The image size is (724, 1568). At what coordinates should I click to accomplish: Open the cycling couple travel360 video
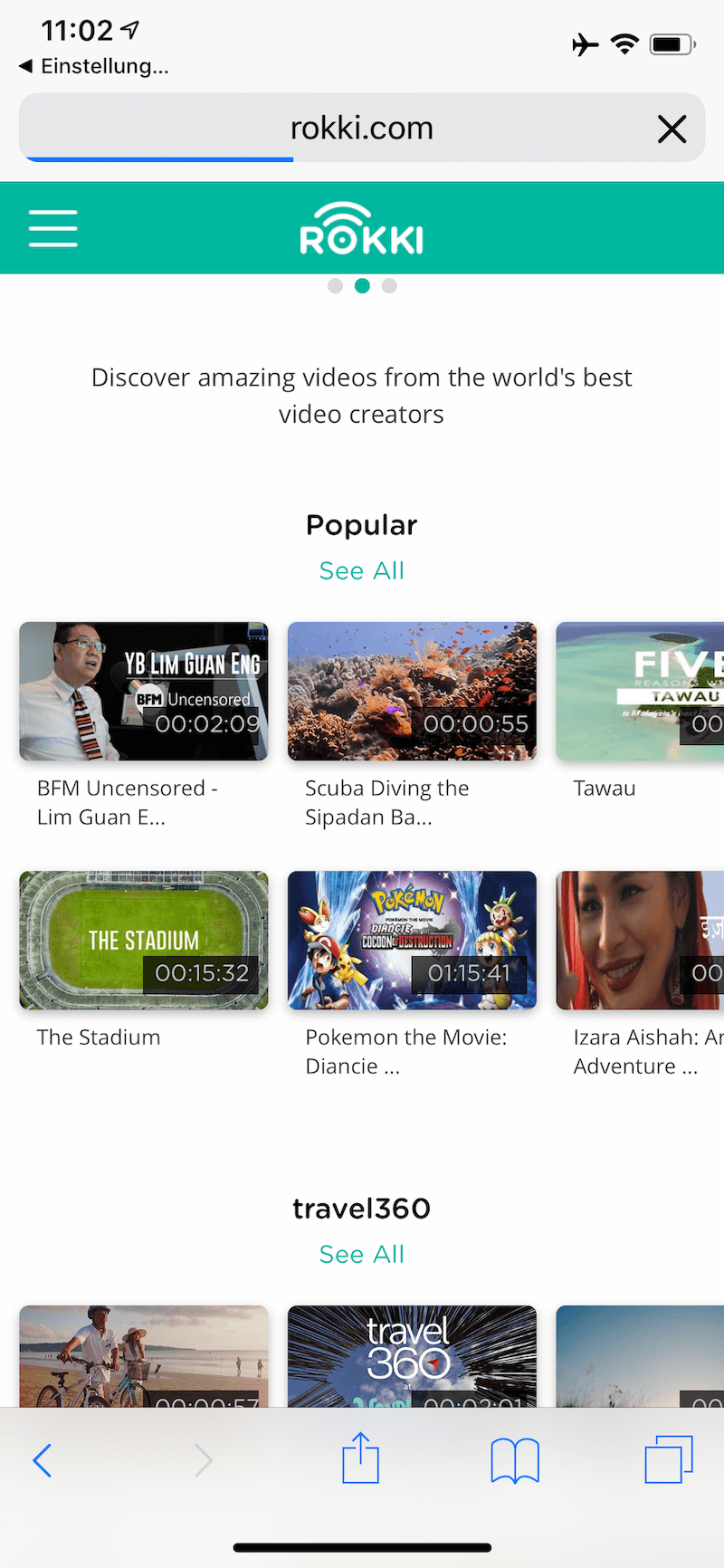[144, 1356]
